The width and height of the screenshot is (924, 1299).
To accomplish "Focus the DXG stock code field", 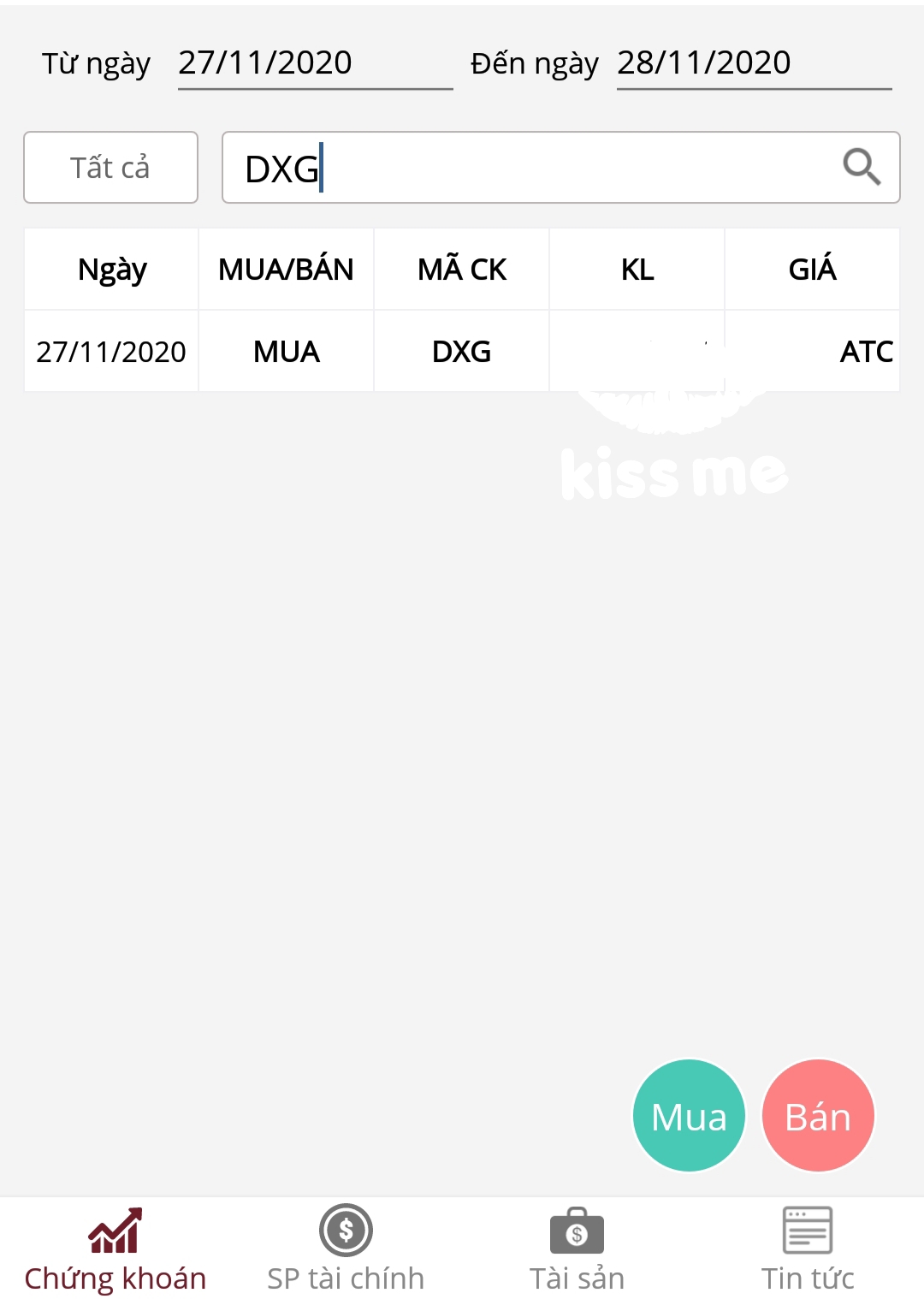I will click(x=530, y=168).
